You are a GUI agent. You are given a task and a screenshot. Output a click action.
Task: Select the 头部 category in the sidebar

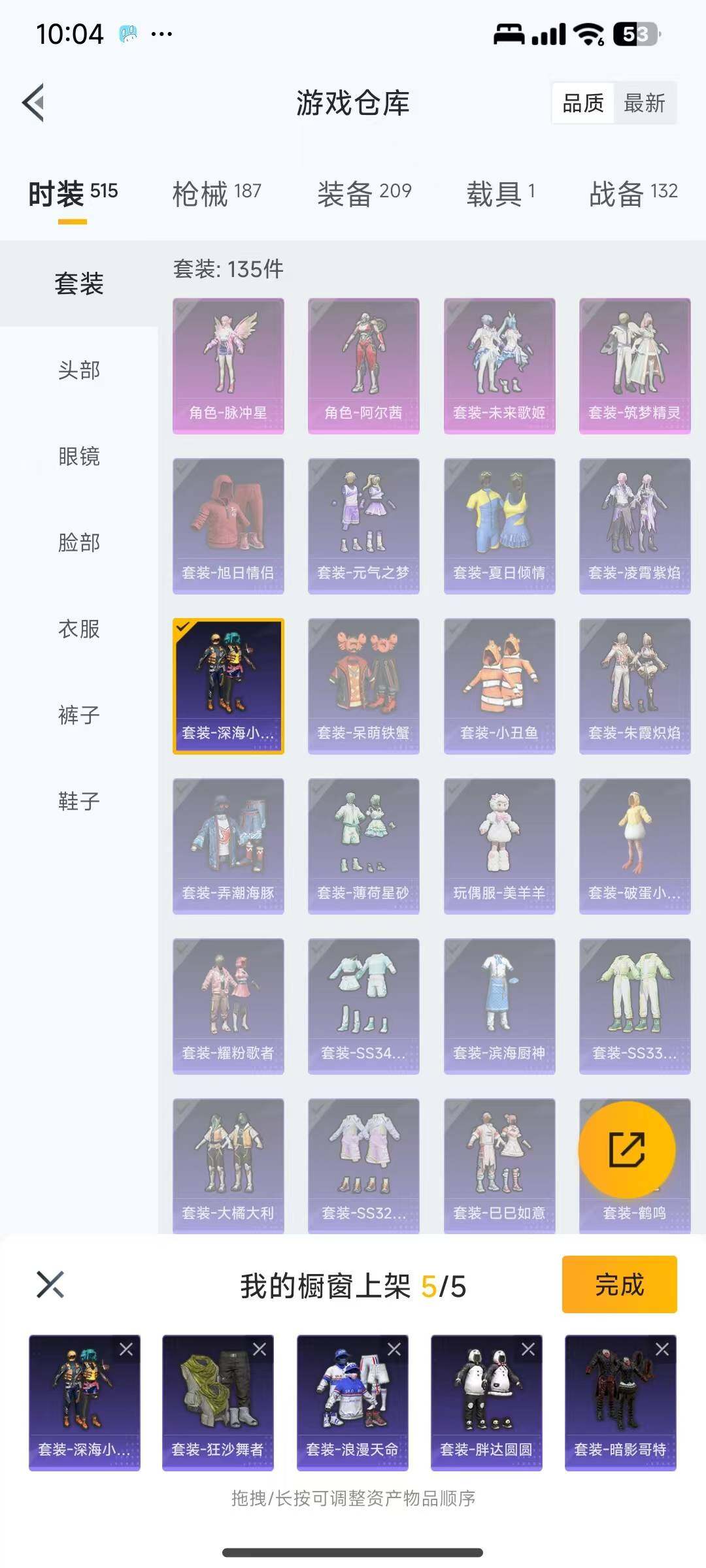click(79, 370)
